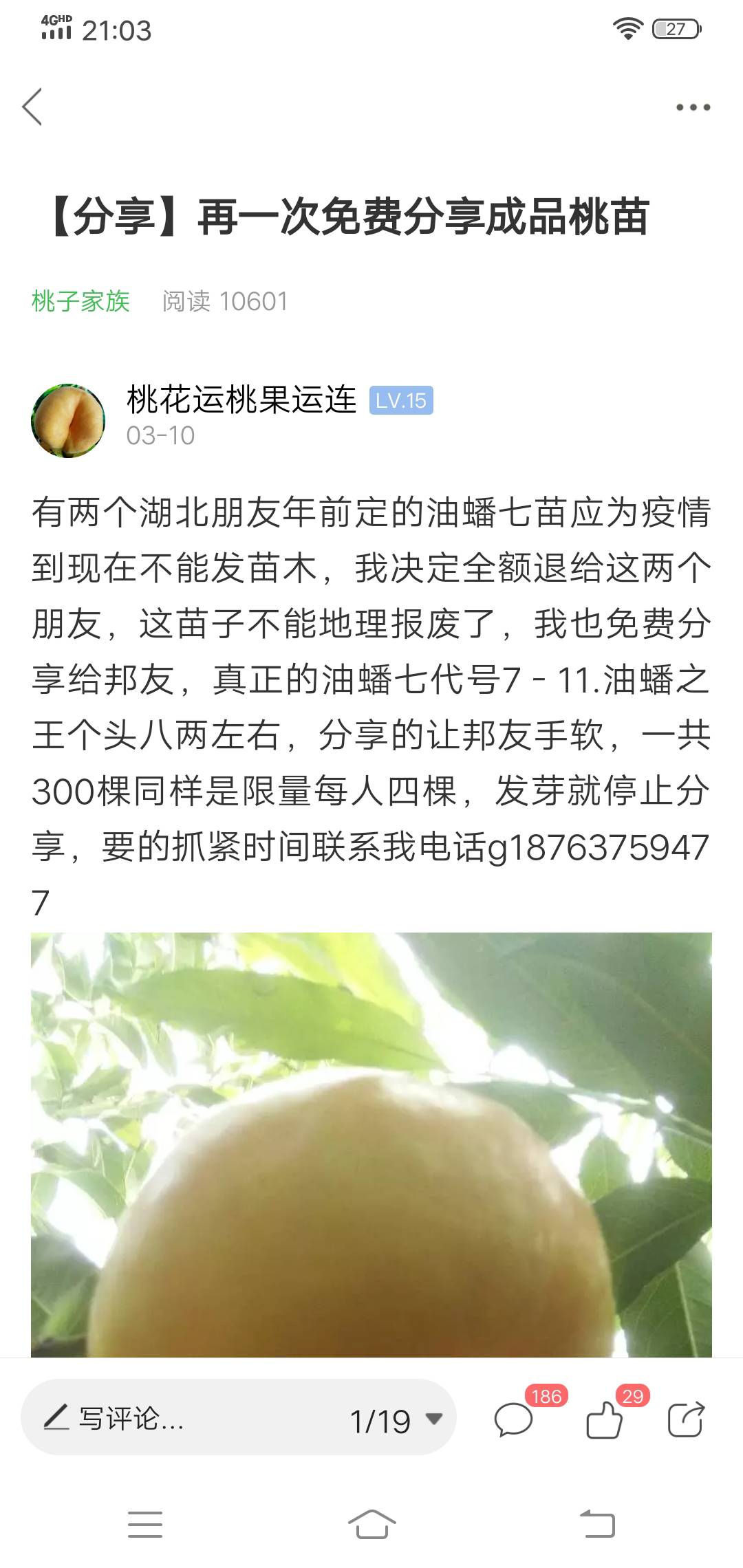Open the three-dot overflow menu
This screenshot has height=1568, width=743.
tap(693, 107)
